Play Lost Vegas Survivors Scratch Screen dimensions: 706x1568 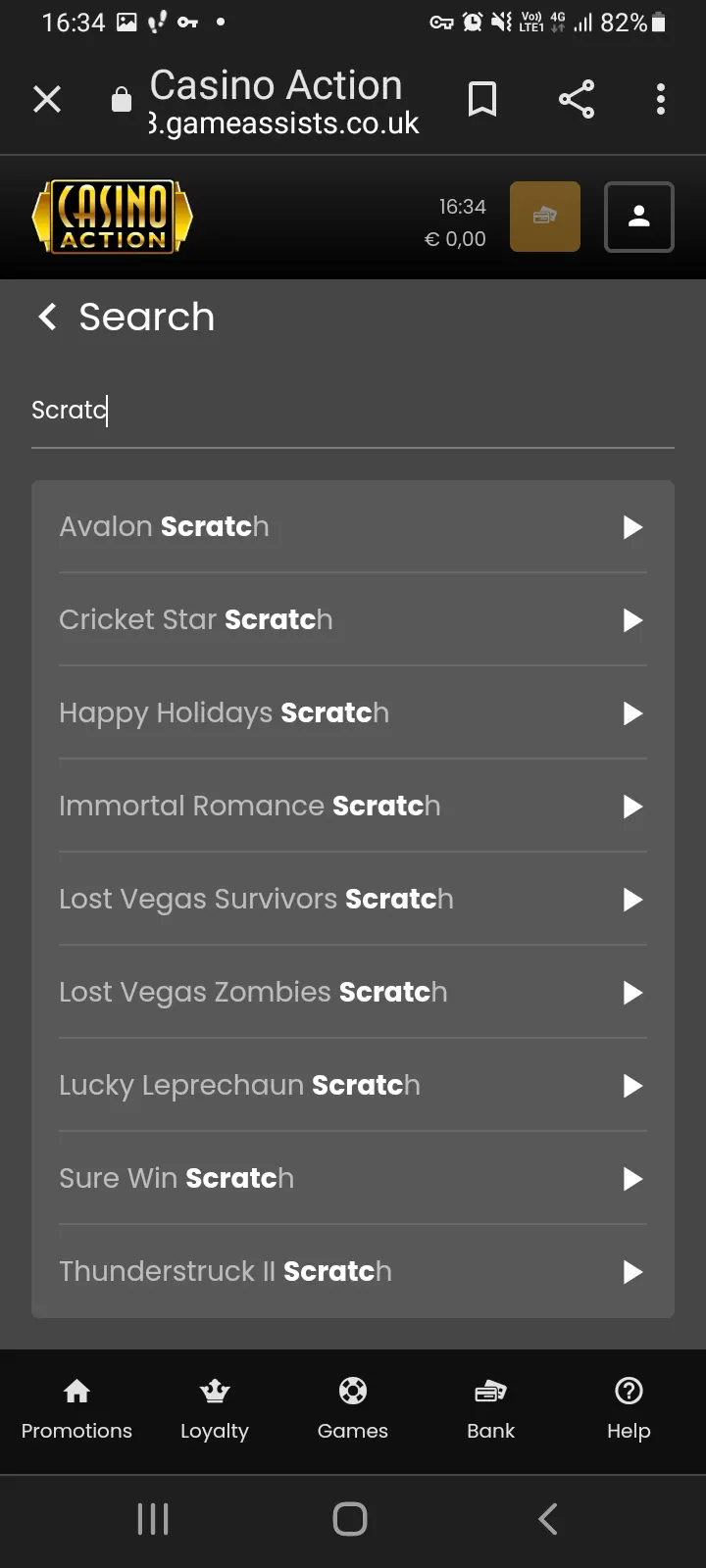[x=353, y=900]
